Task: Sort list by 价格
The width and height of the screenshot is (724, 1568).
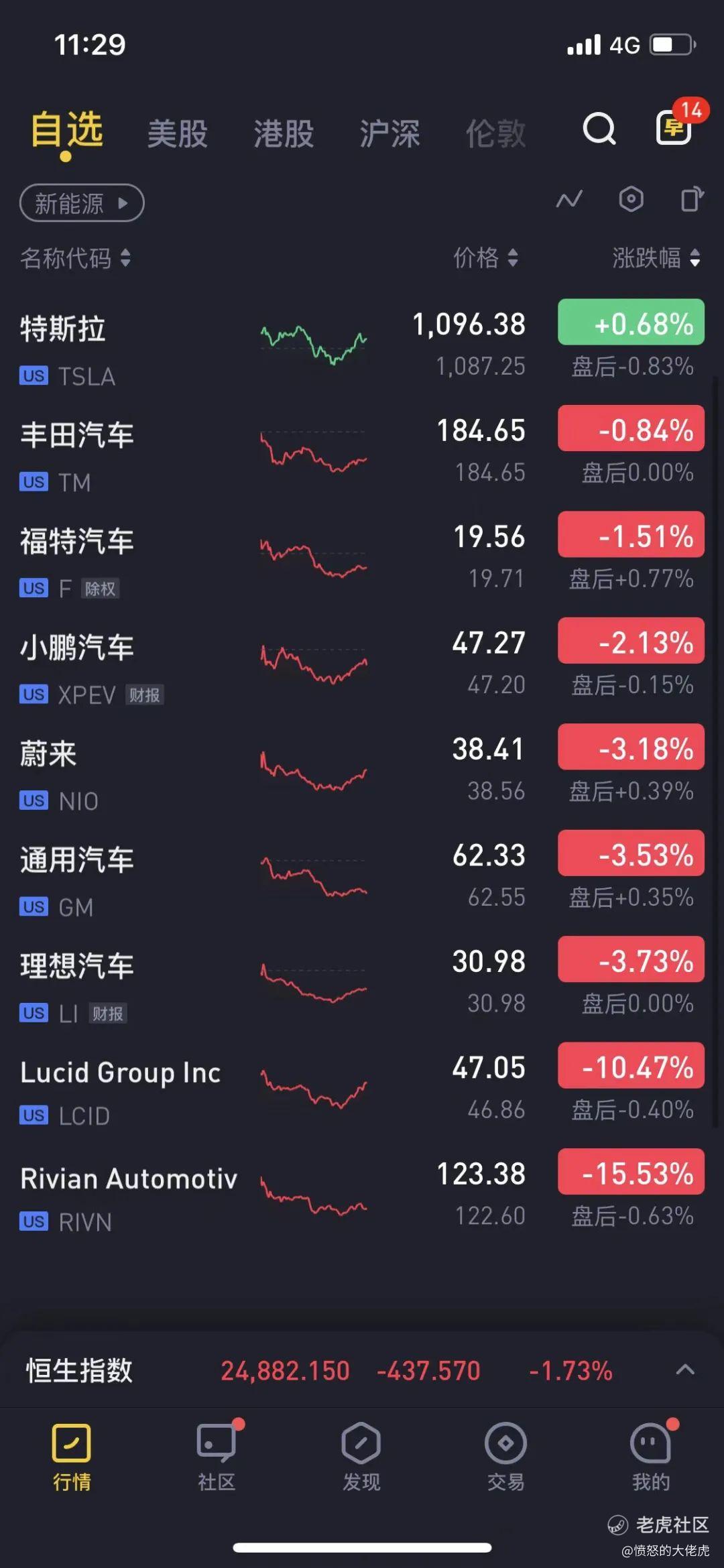Action: [485, 257]
